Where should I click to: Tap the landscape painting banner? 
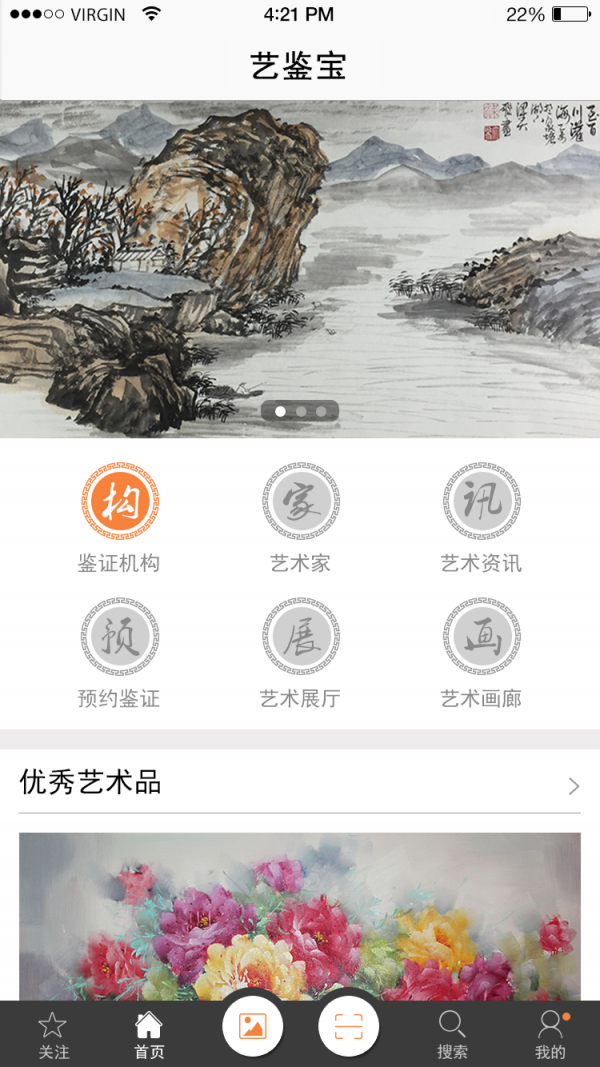coord(300,268)
